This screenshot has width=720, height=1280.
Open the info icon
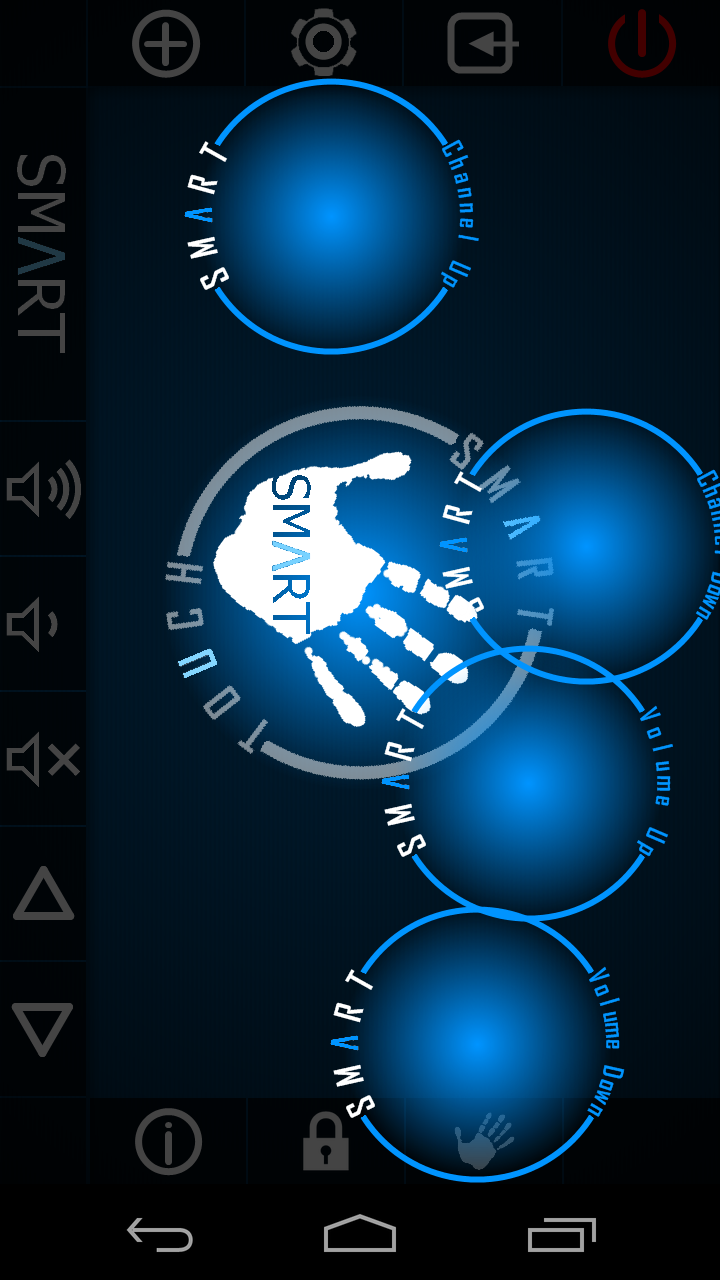[168, 1141]
